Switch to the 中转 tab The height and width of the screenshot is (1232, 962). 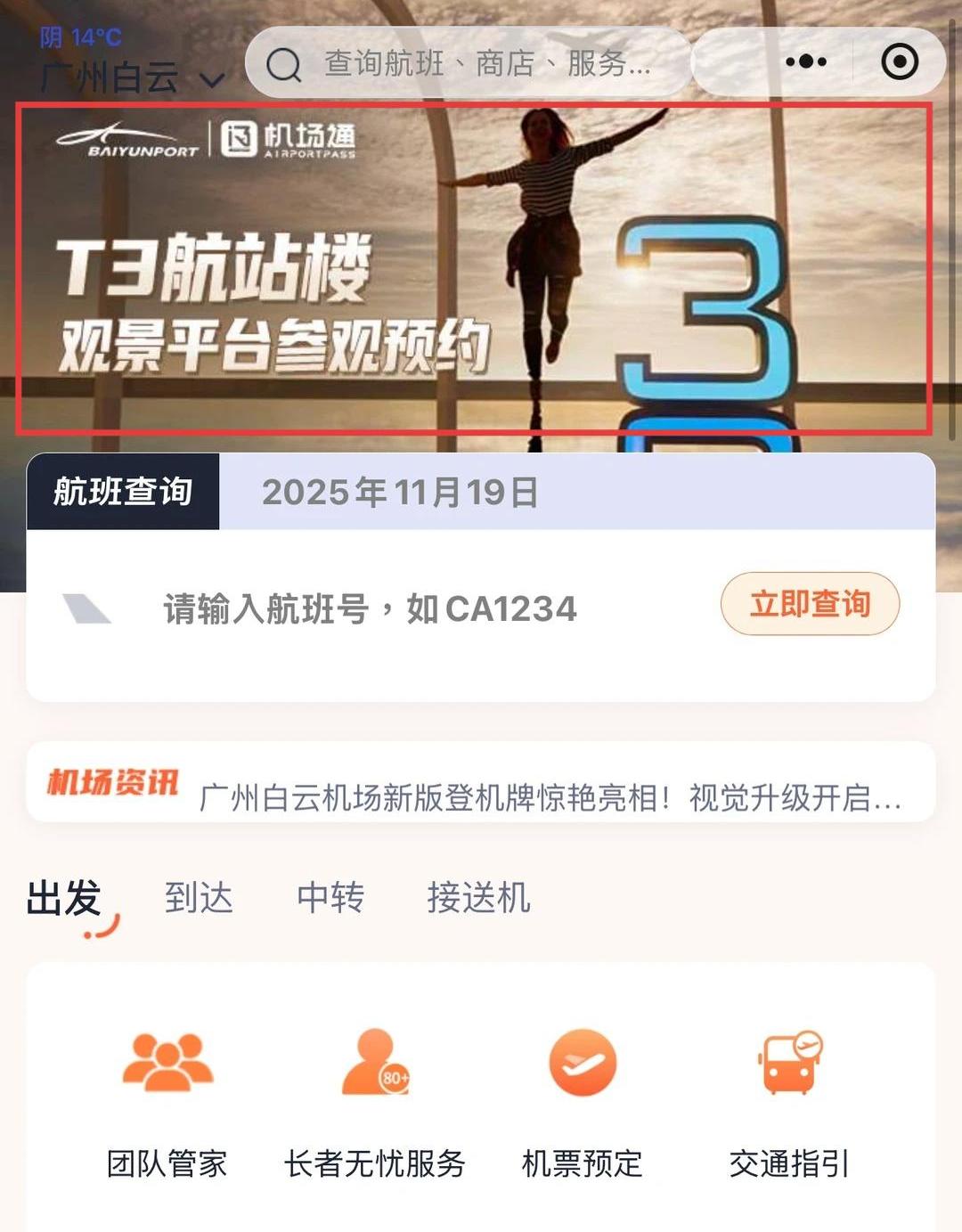(330, 898)
